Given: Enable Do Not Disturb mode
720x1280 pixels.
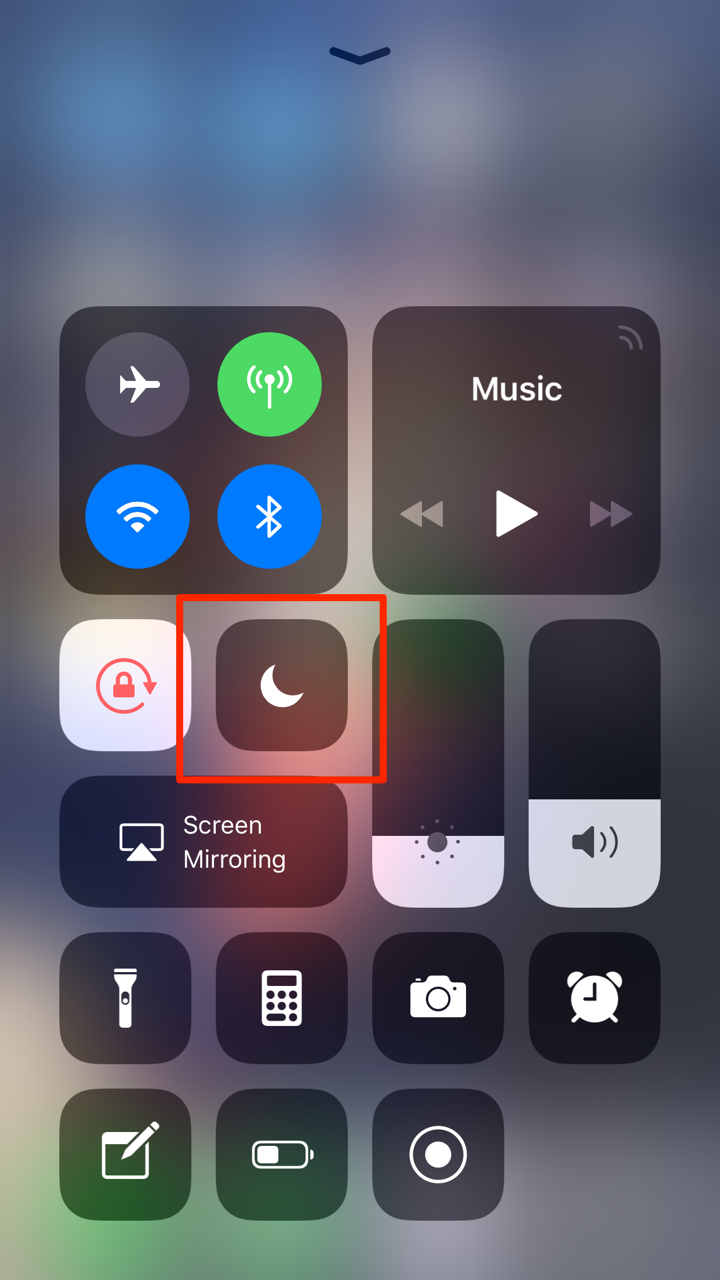Looking at the screenshot, I should tap(281, 686).
